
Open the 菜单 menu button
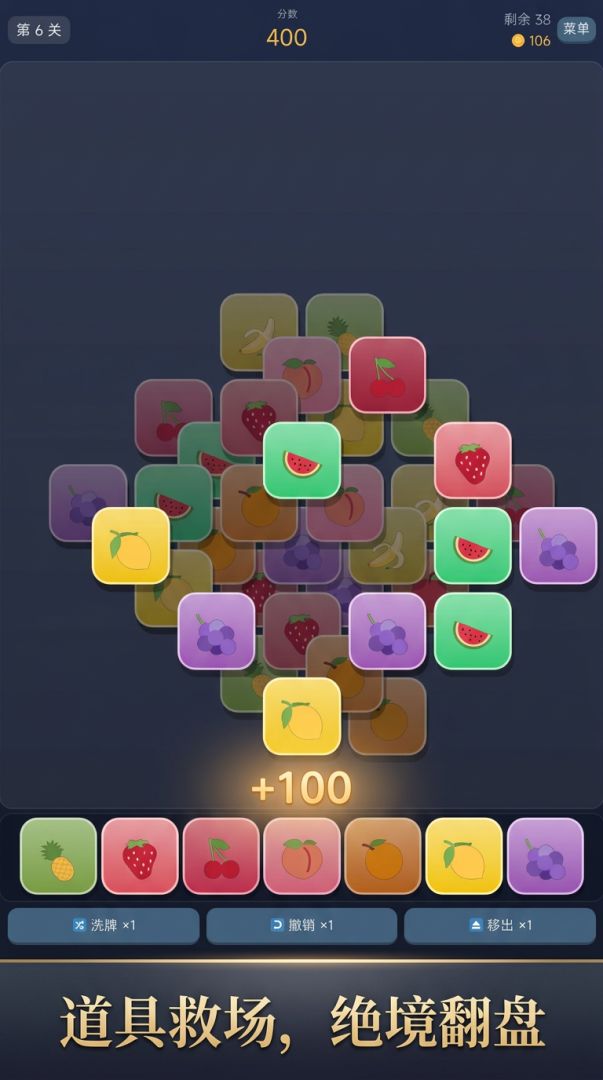[576, 30]
